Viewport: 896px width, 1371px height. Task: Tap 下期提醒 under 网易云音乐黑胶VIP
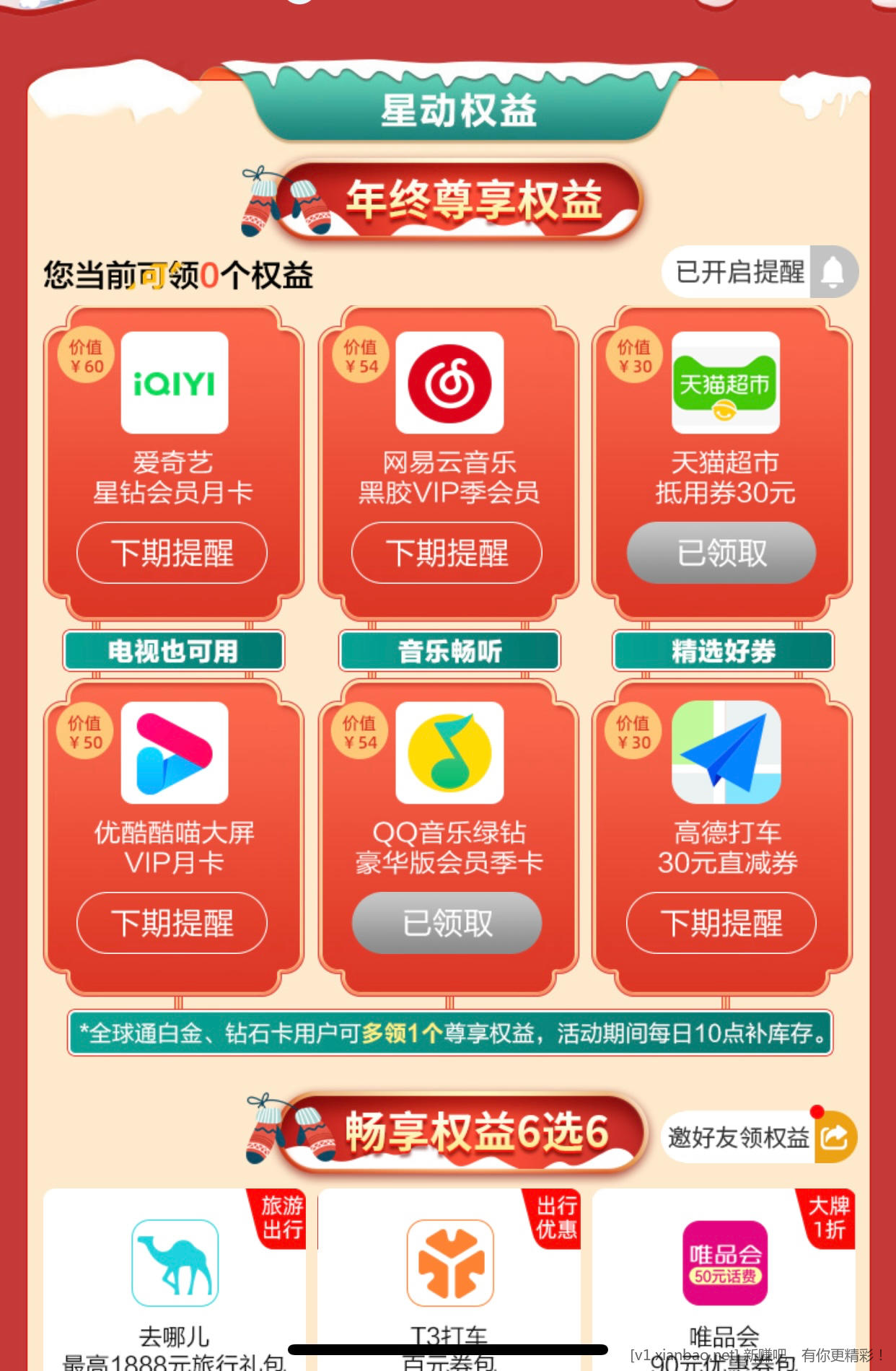tap(447, 553)
